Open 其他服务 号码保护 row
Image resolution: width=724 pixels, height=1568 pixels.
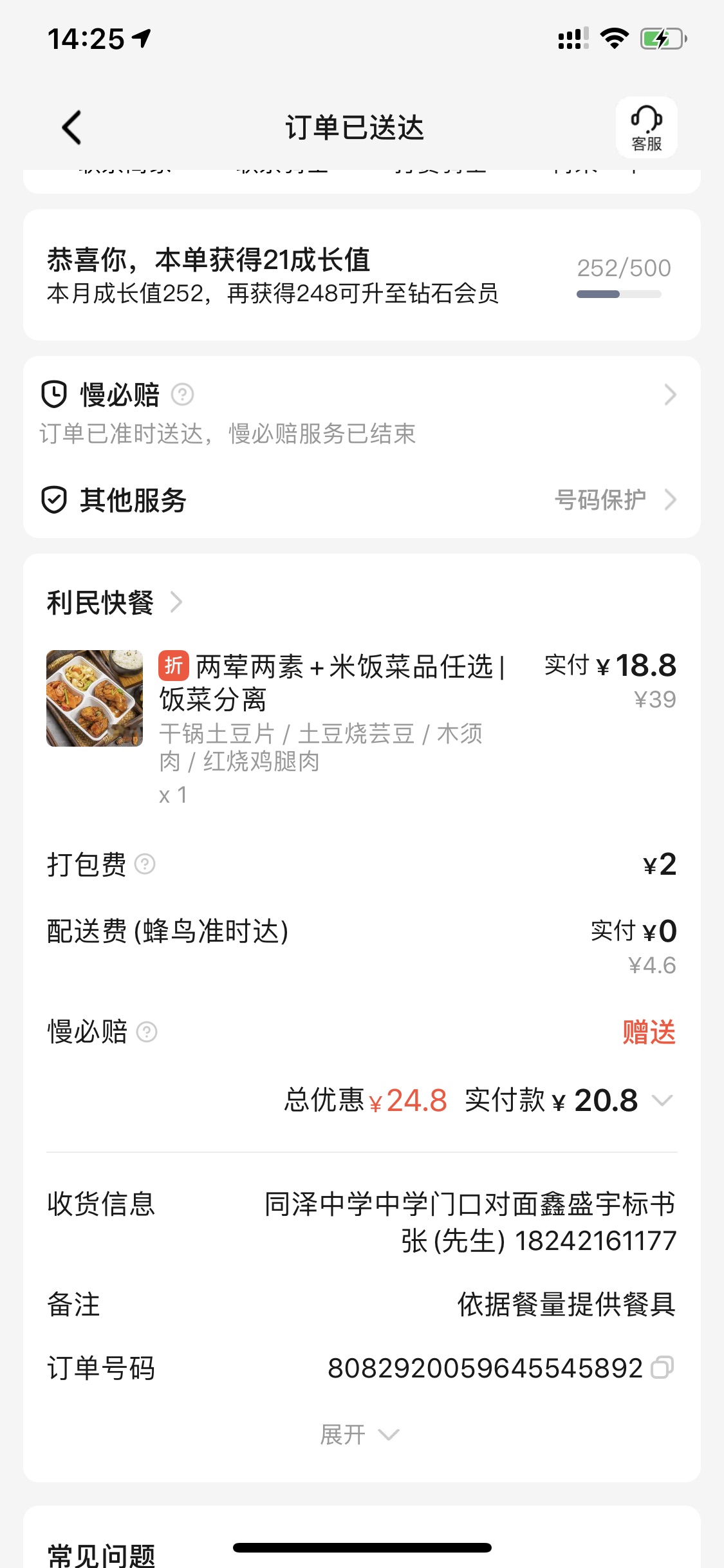coord(615,500)
